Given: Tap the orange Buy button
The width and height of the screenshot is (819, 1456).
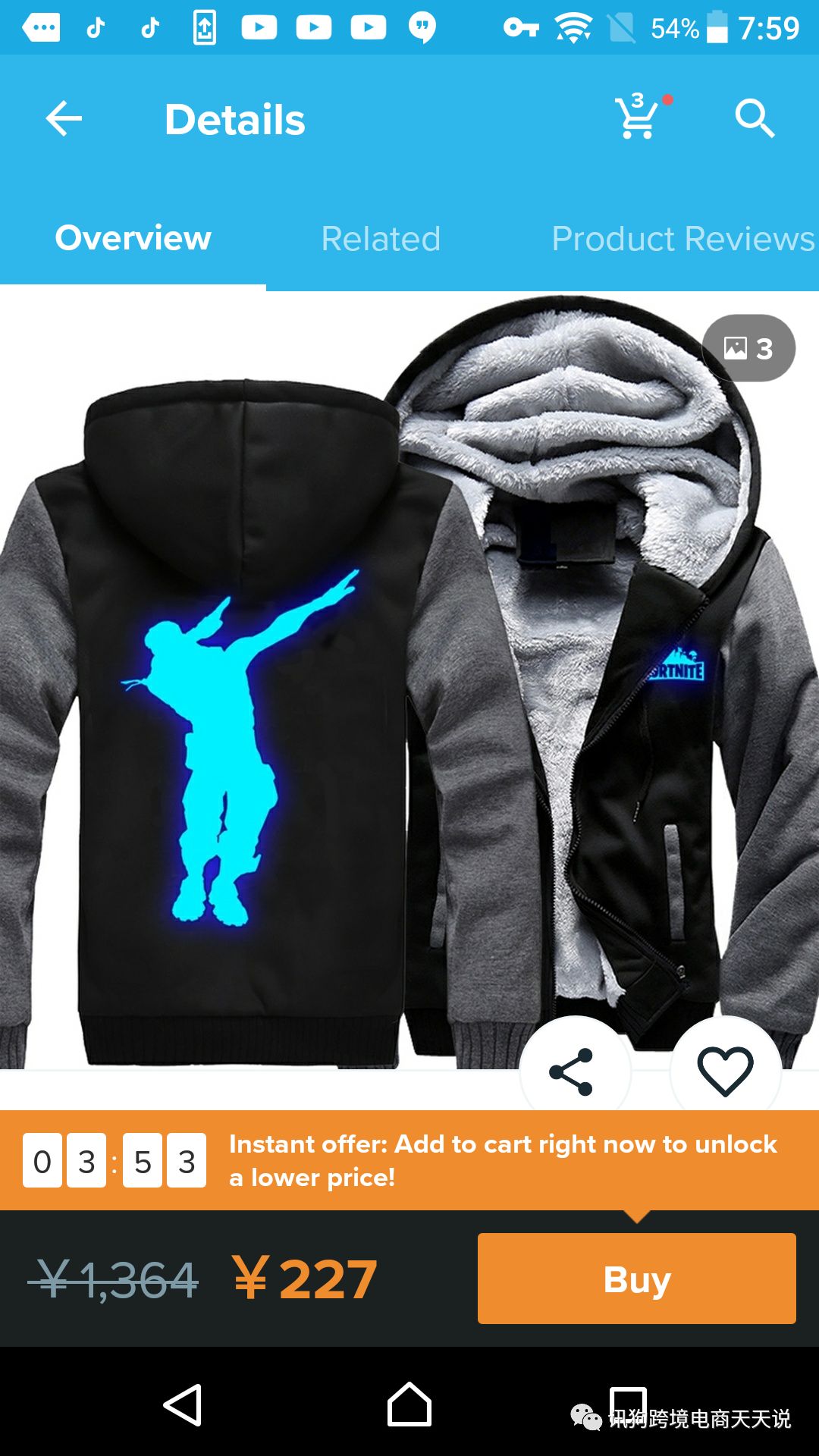Looking at the screenshot, I should point(636,1279).
